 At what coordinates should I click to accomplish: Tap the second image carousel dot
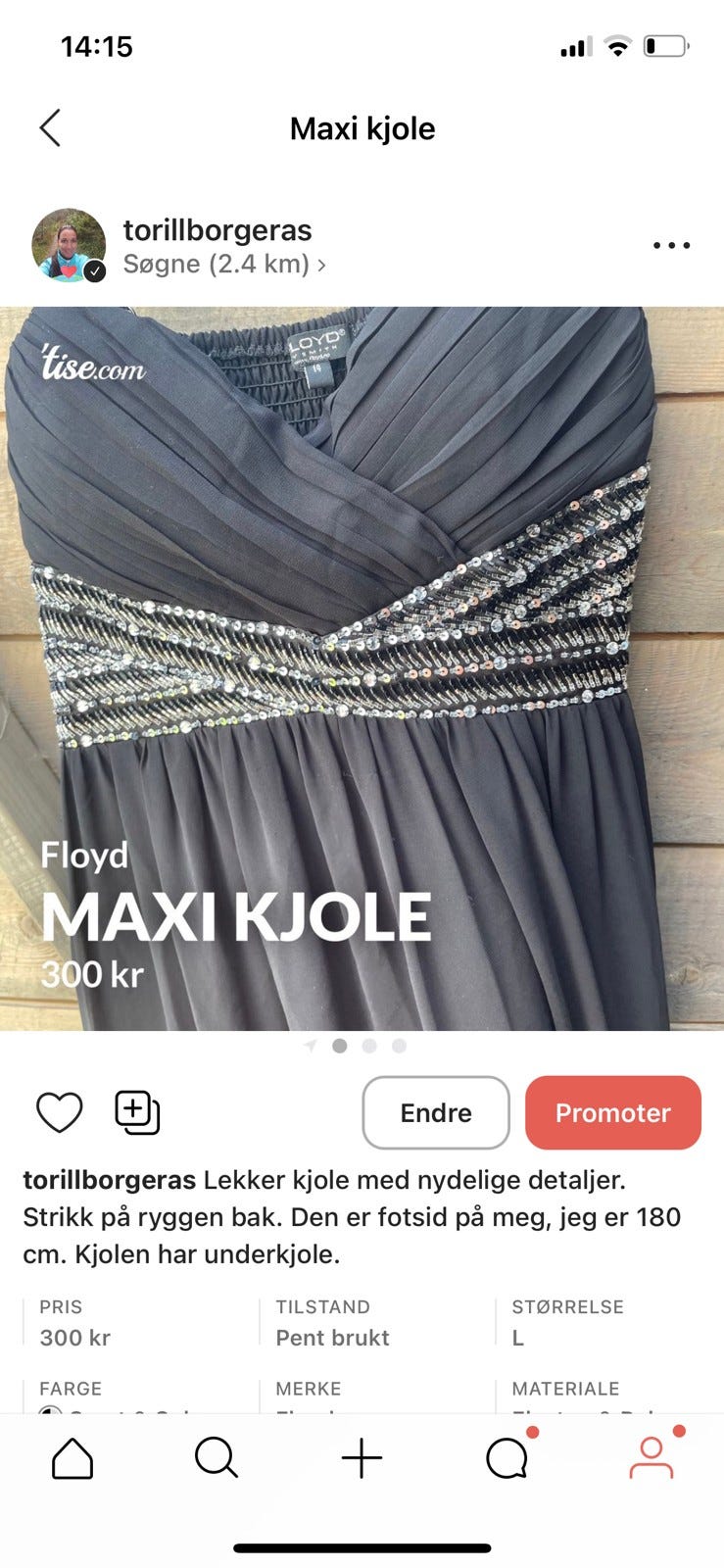coord(369,1046)
